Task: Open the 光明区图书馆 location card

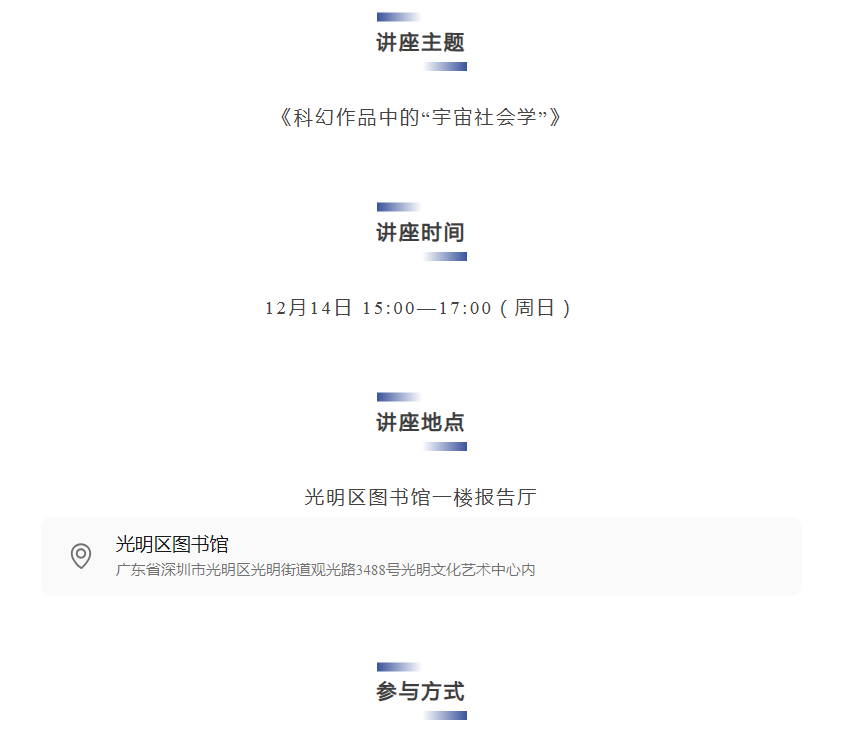Action: pyautogui.click(x=420, y=556)
